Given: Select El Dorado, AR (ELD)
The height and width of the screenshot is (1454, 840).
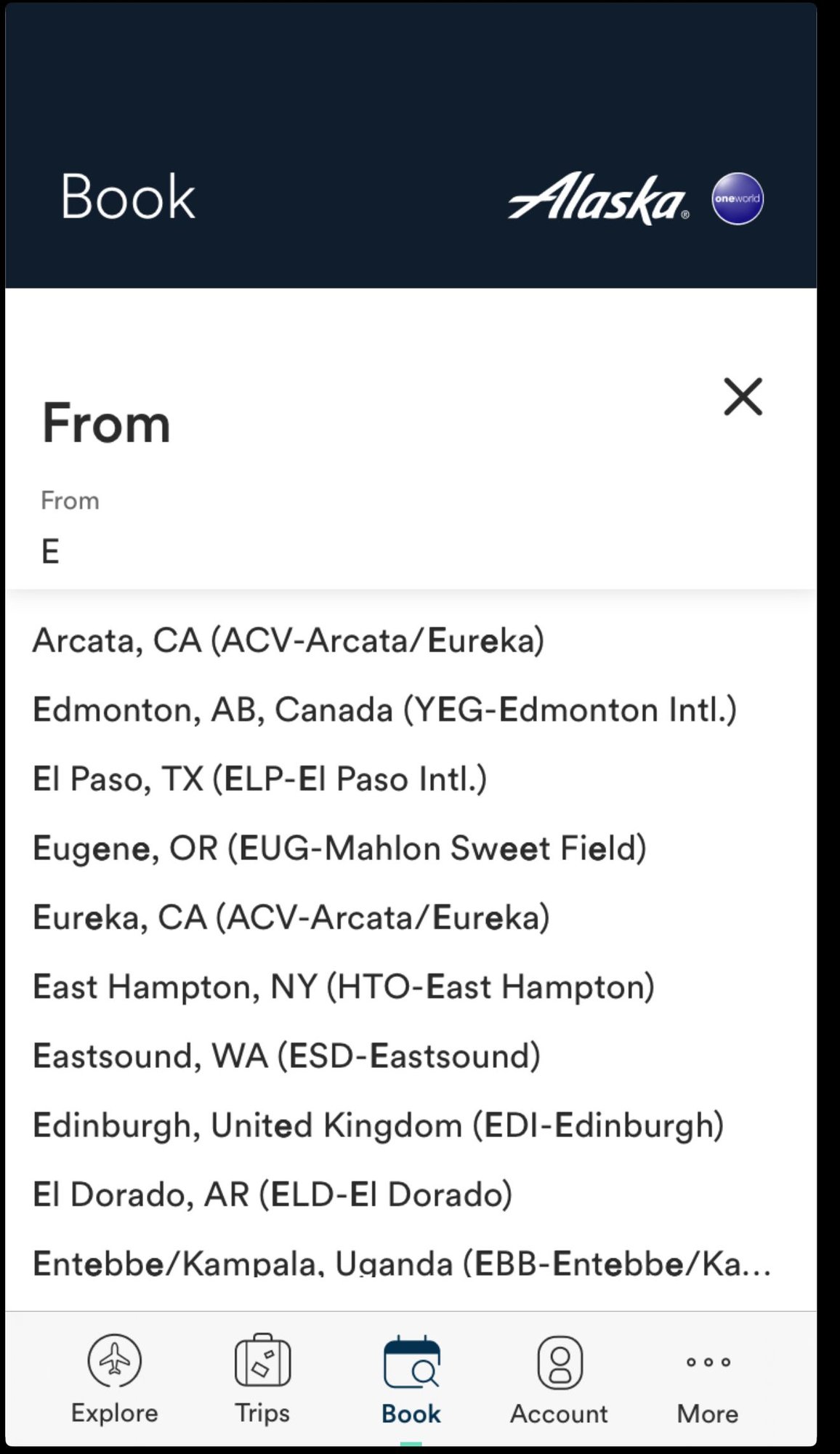Looking at the screenshot, I should click(272, 1194).
